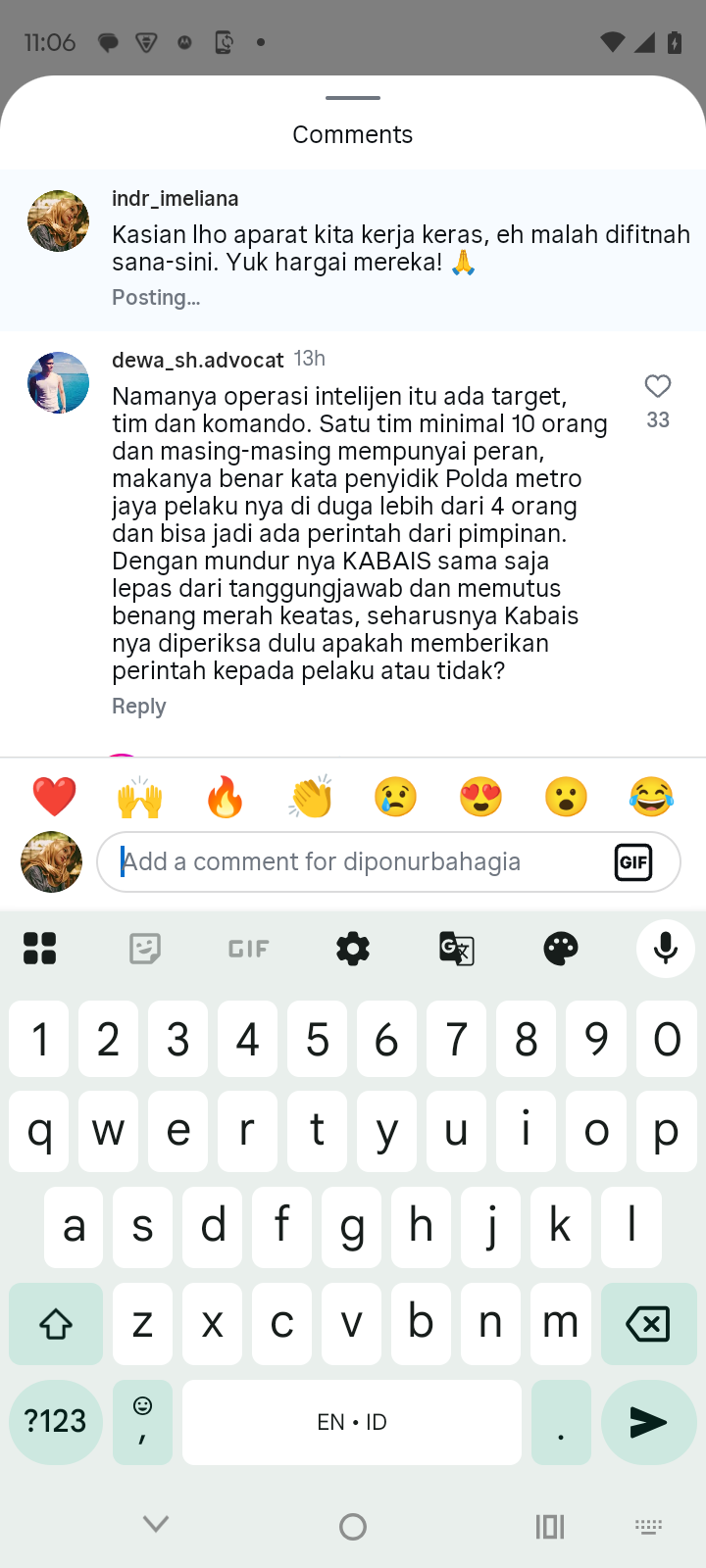
Task: Start voice typing with microphone
Action: click(x=666, y=949)
